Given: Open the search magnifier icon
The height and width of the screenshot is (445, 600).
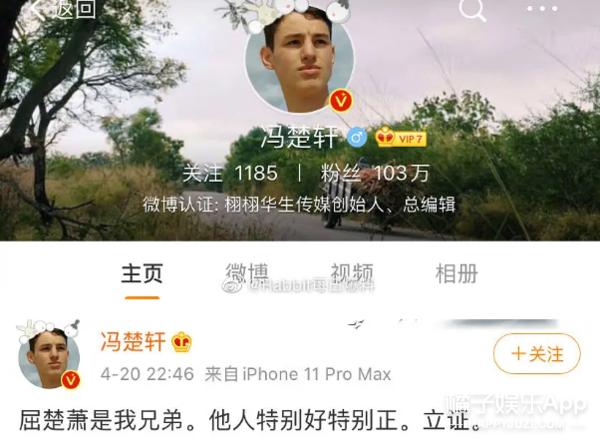Looking at the screenshot, I should coord(471,10).
